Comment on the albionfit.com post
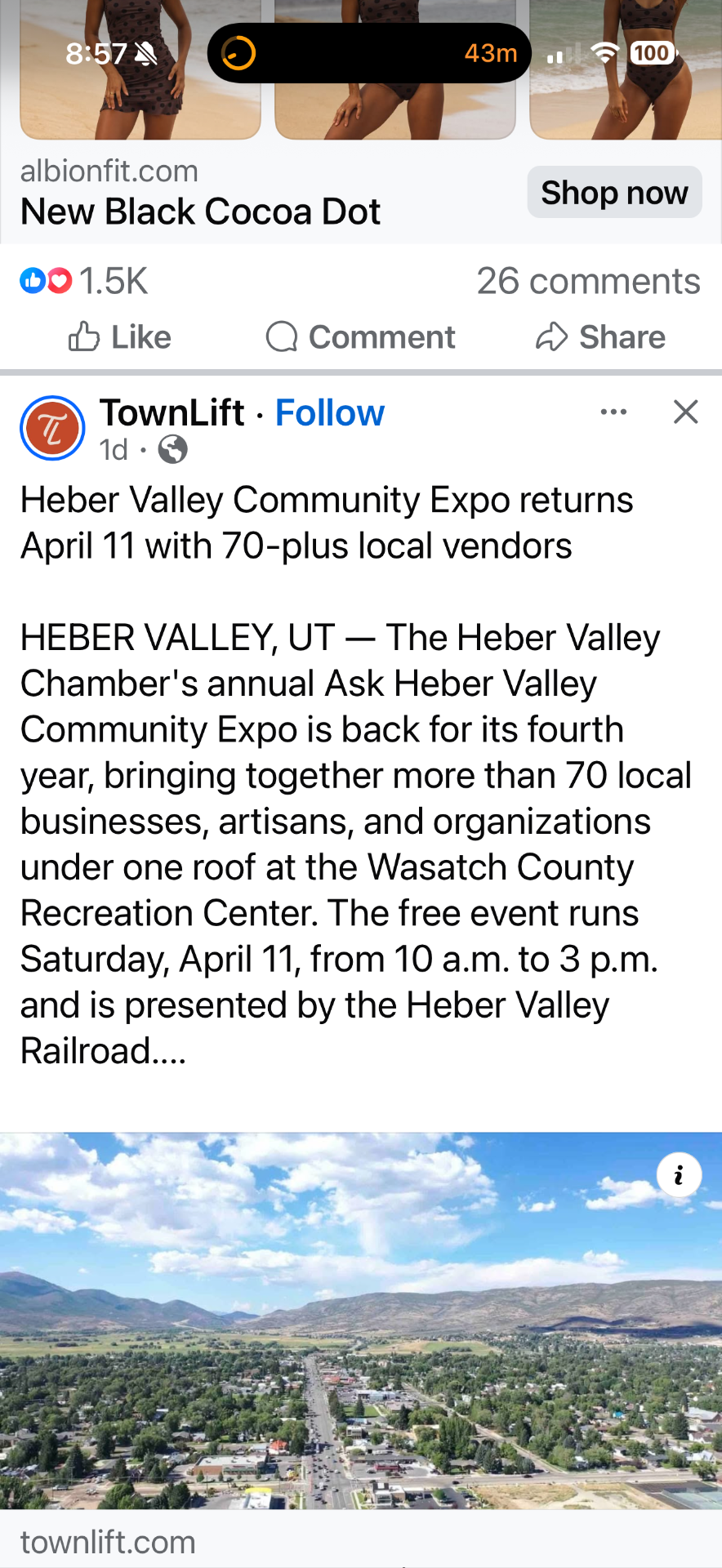 pos(360,336)
